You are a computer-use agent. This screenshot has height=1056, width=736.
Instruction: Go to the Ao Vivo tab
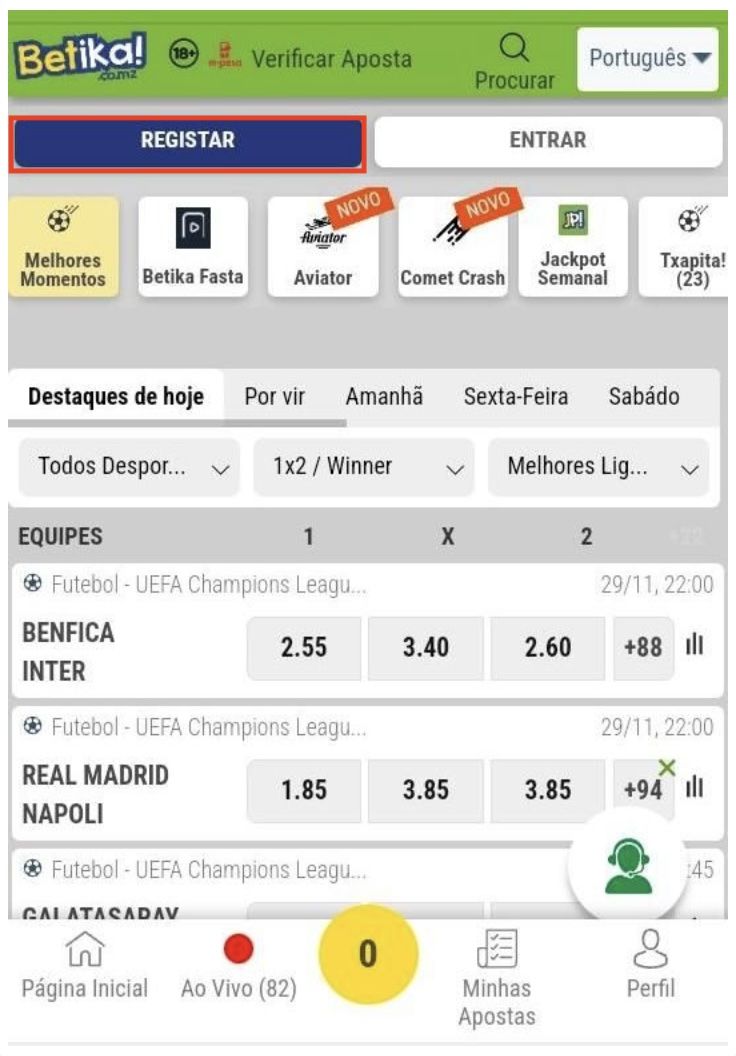tap(239, 968)
